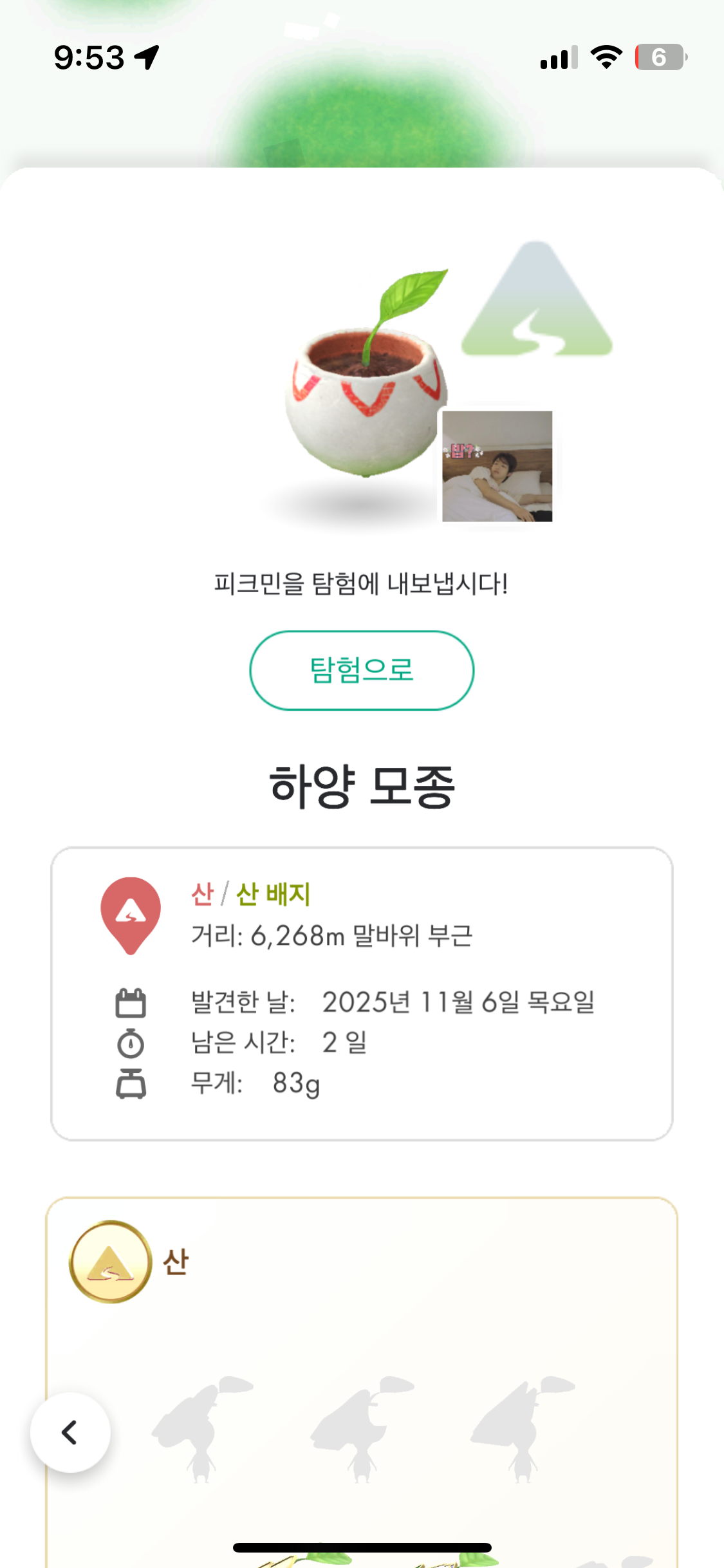
Task: Open the 산 배지 link
Action: (273, 894)
